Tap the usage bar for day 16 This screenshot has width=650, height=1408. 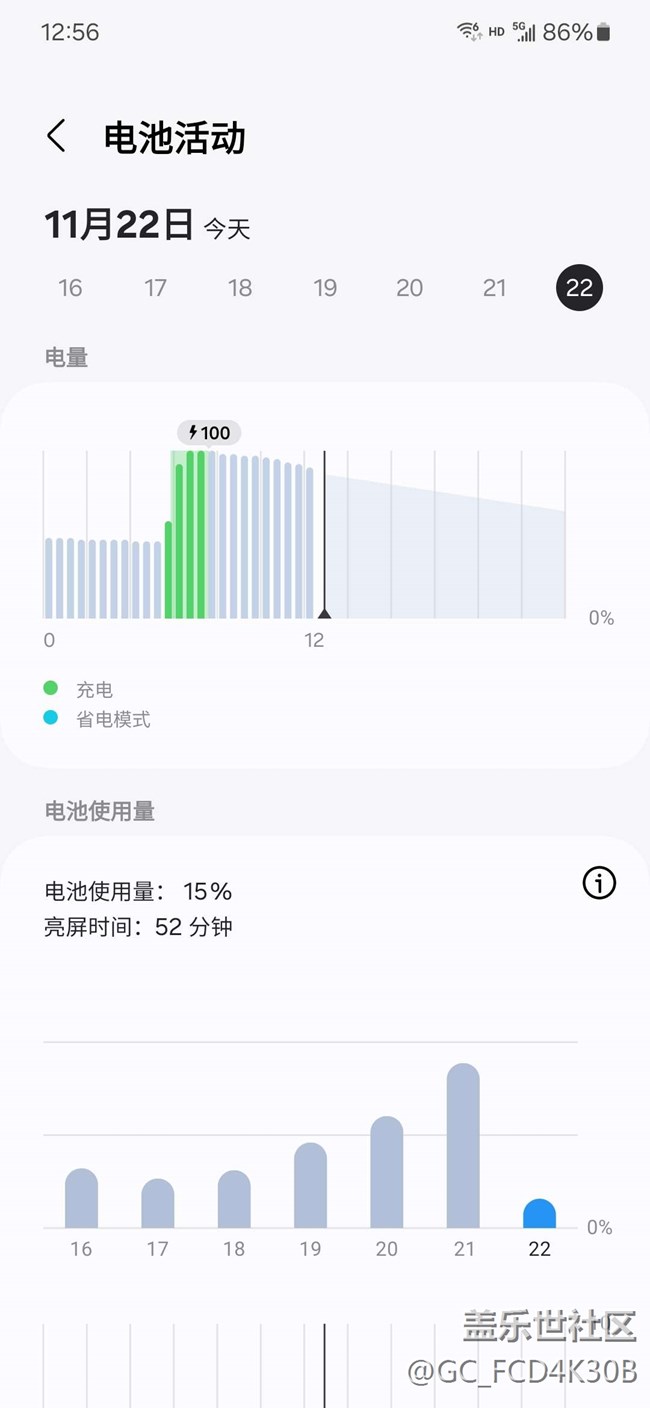pos(81,1198)
